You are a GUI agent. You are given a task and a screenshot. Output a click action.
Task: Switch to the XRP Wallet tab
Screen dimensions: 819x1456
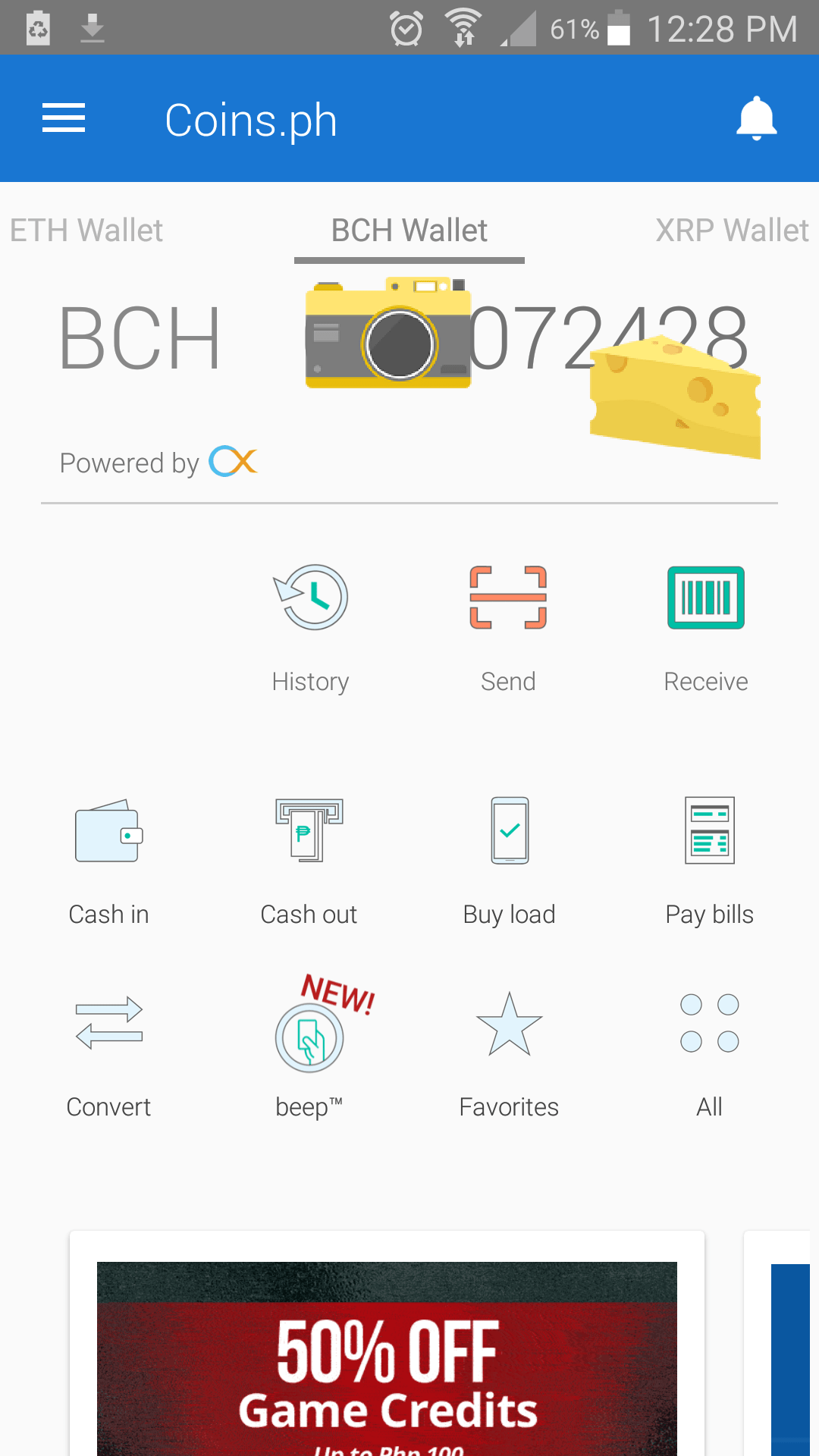[x=730, y=231]
